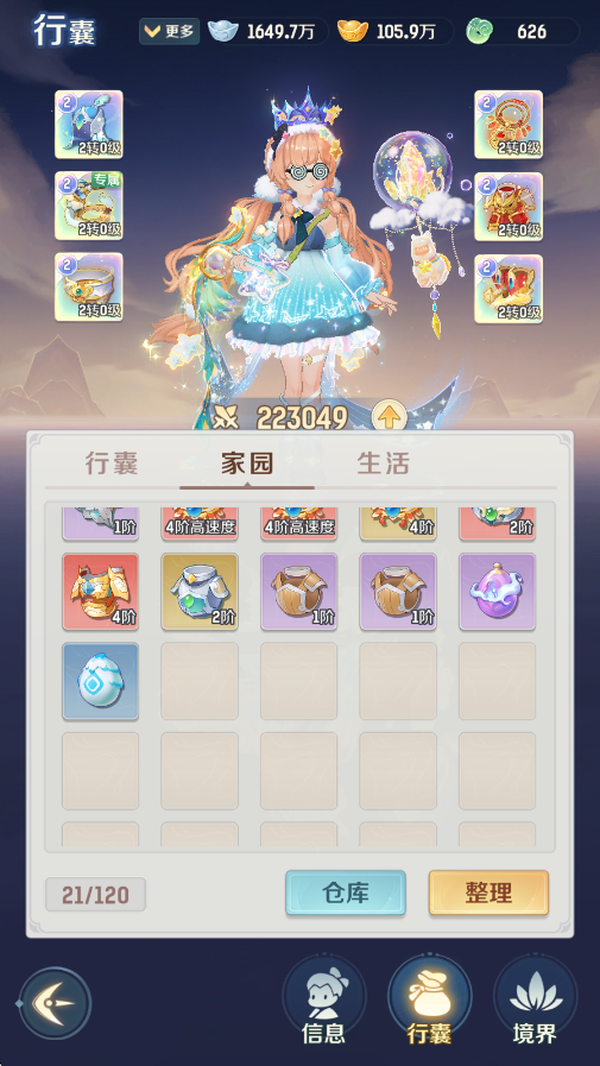Select the blue-white egg item
The width and height of the screenshot is (600, 1066).
tap(100, 681)
